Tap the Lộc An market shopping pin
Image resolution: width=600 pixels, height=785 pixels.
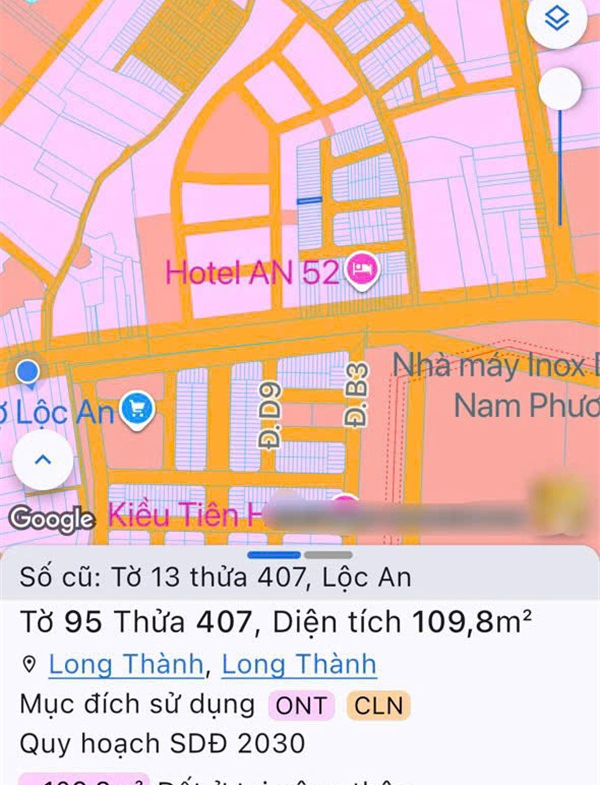point(137,409)
